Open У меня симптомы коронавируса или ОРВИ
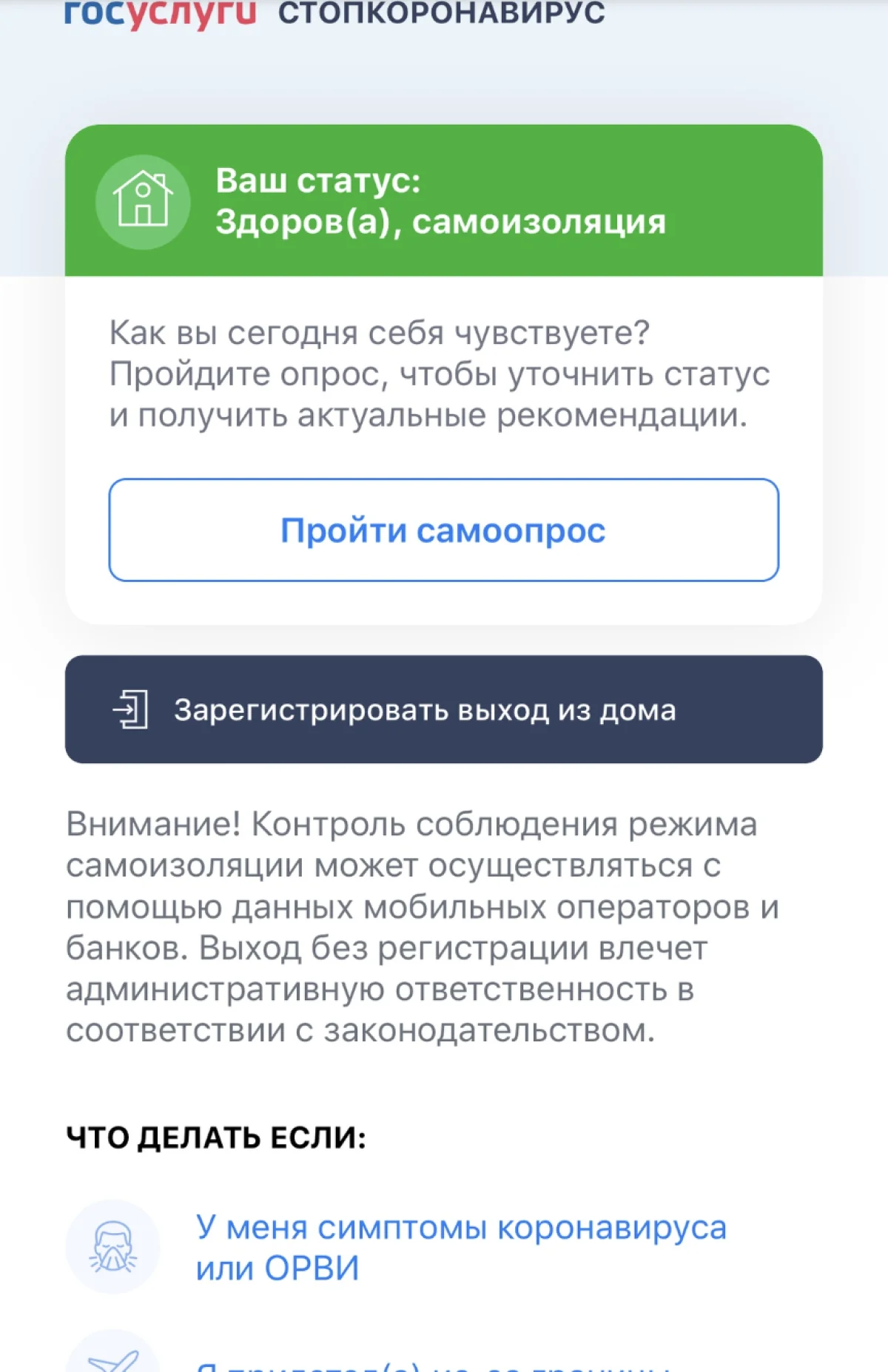 pyautogui.click(x=460, y=1247)
